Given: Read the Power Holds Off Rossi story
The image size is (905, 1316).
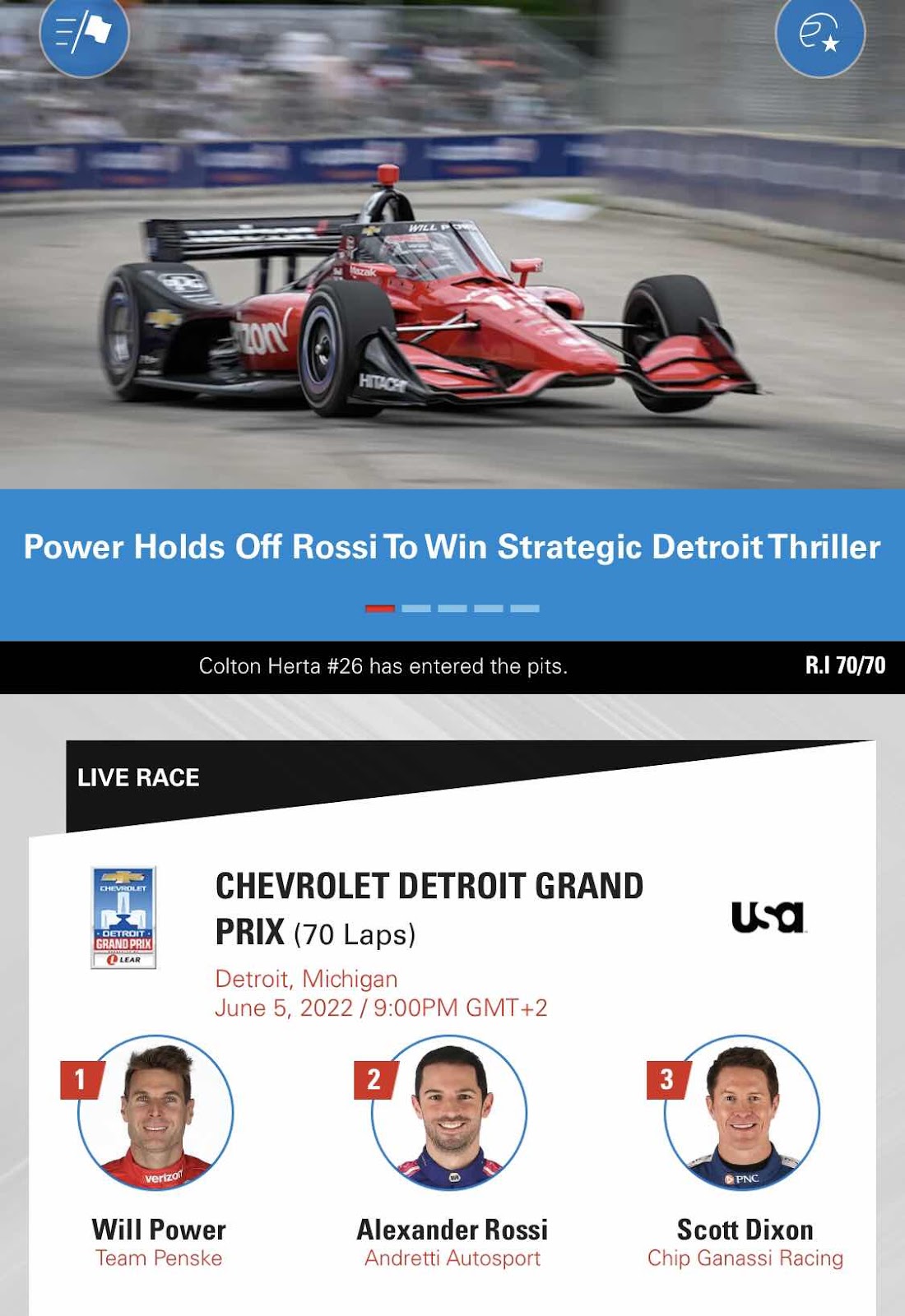Looking at the screenshot, I should [x=452, y=547].
